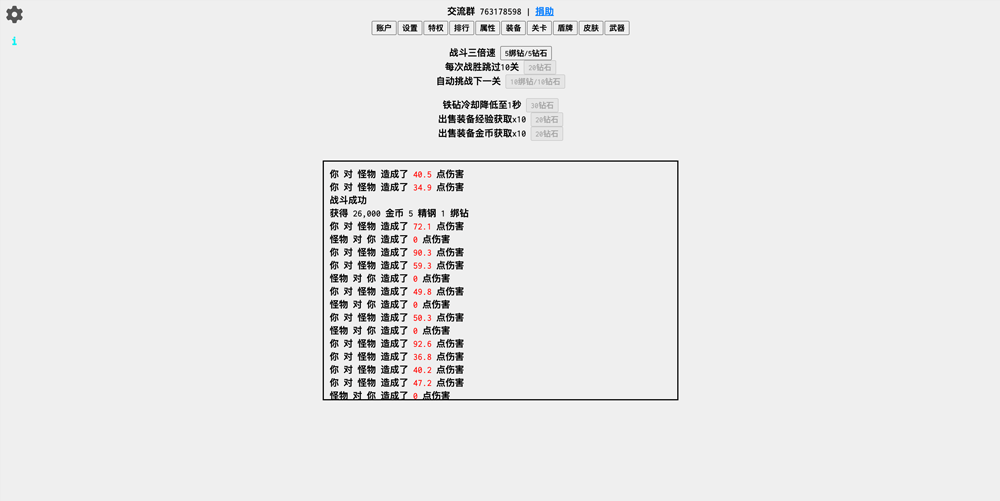The width and height of the screenshot is (1000, 501).
Task: Tap the blue info icon
Action: 14,42
